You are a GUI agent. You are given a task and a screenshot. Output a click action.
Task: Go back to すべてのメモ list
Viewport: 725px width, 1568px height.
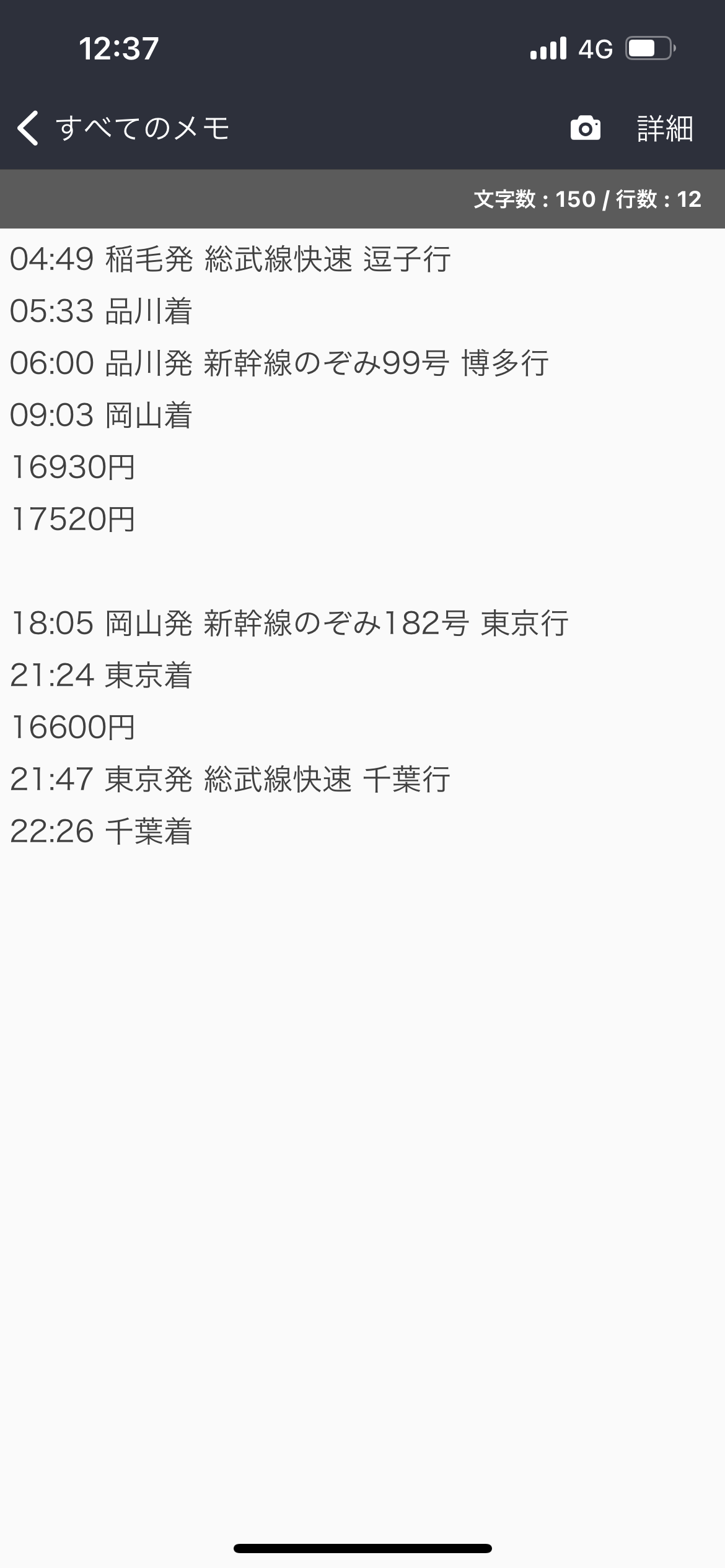click(123, 128)
